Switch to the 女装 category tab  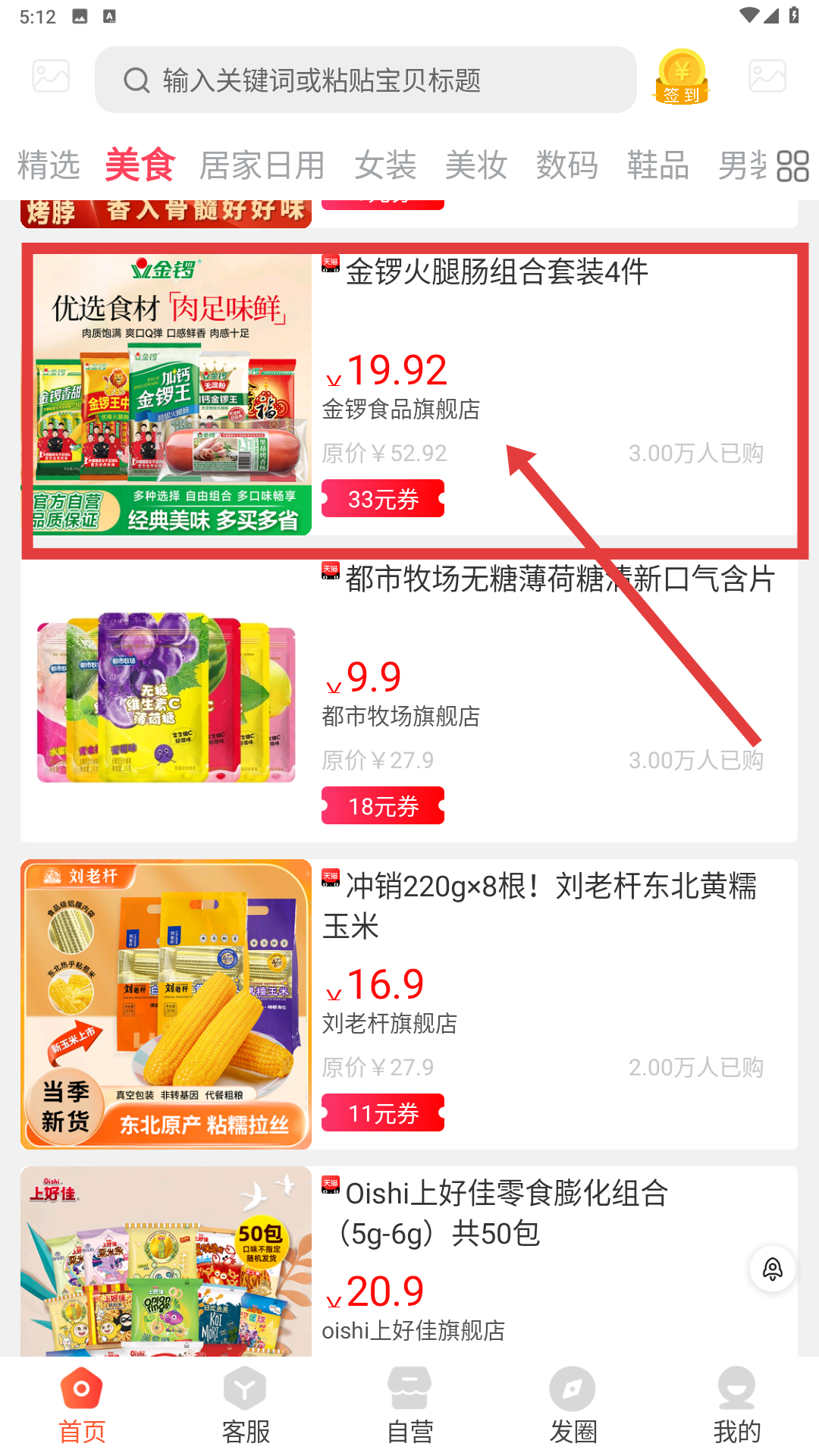pyautogui.click(x=385, y=165)
